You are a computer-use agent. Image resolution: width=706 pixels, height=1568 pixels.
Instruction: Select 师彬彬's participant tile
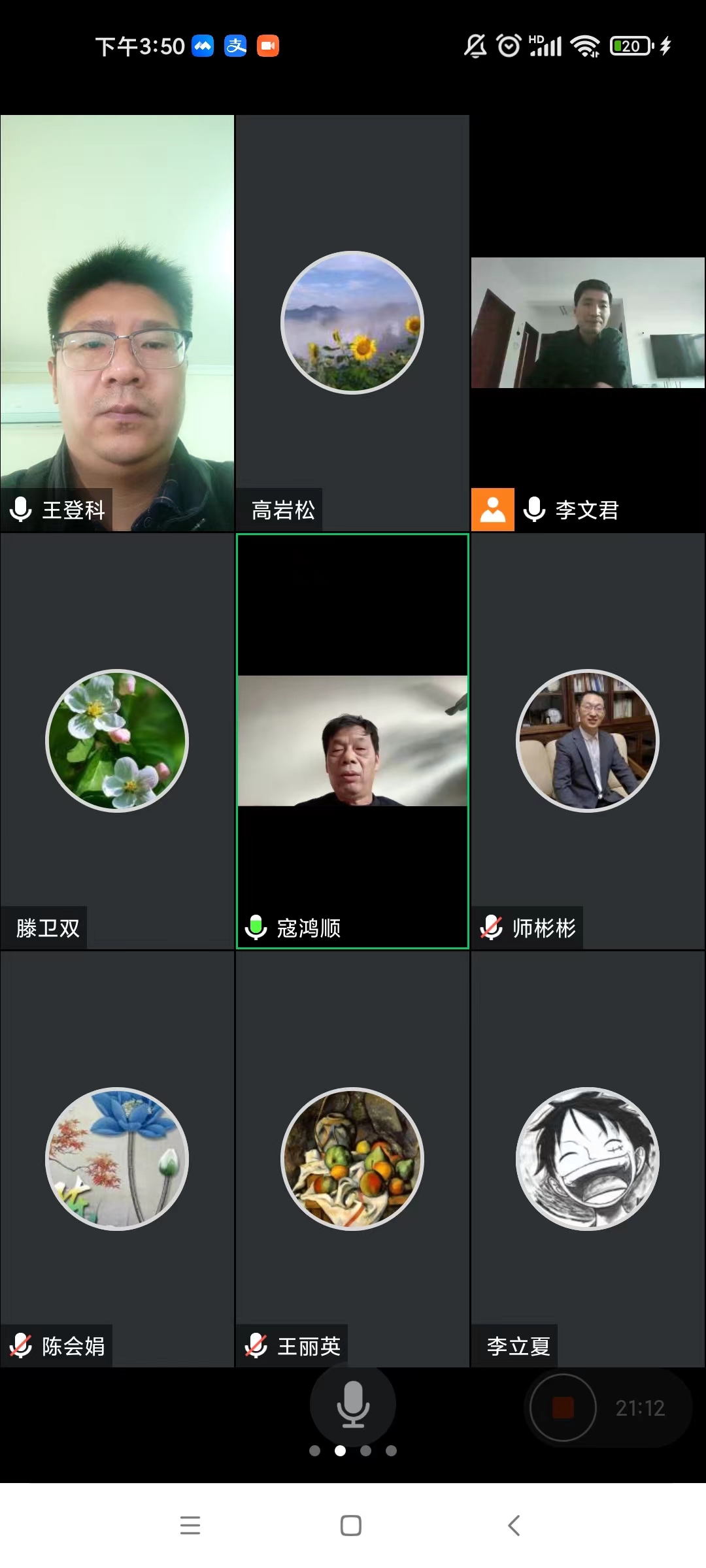pos(588,741)
